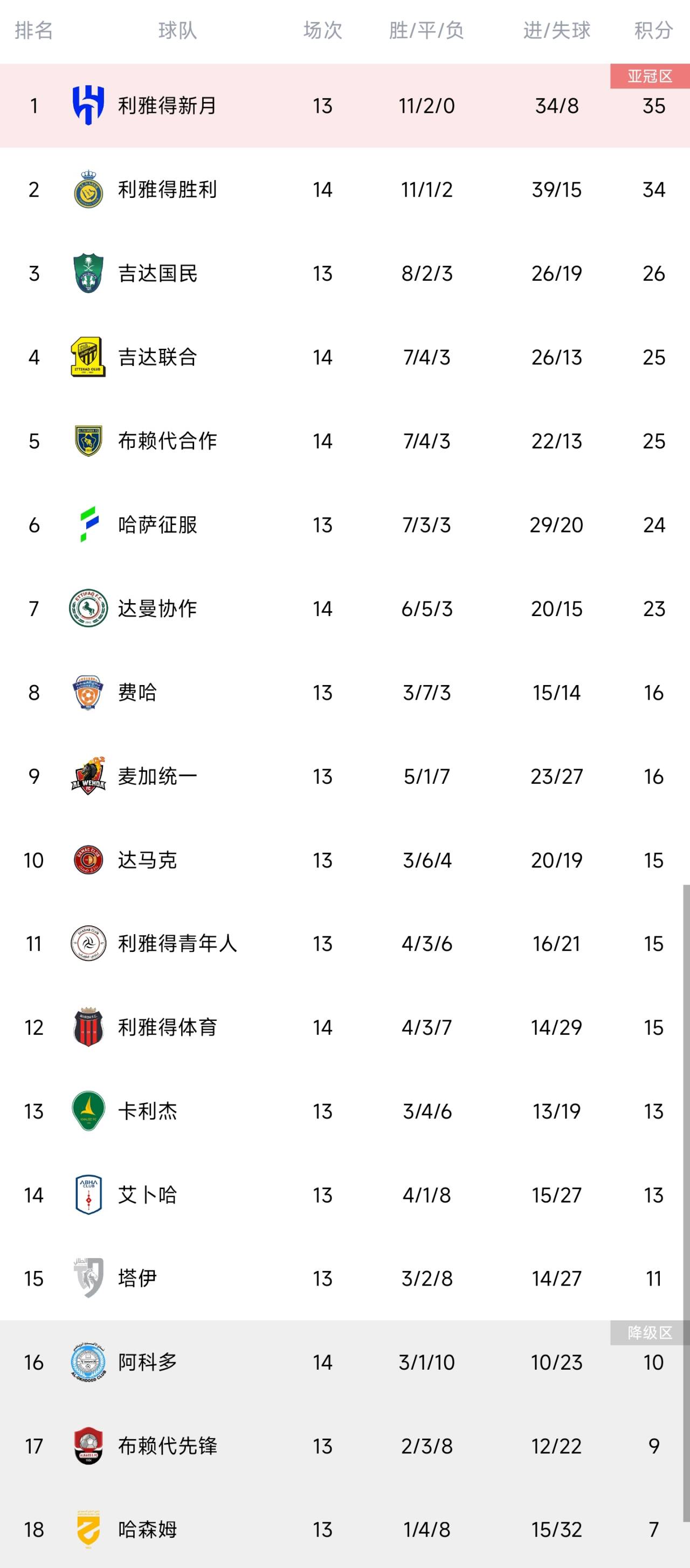Open the 利雅得新月 team row
This screenshot has width=690, height=1568.
[x=168, y=106]
